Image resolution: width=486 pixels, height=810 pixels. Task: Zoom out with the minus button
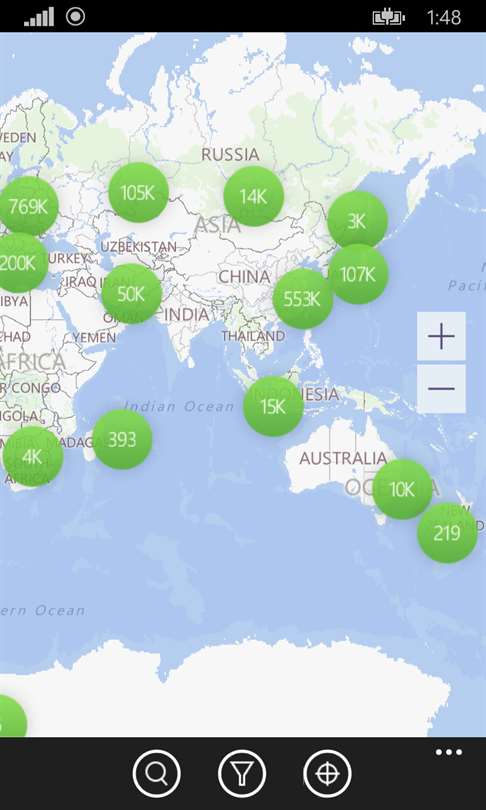(x=441, y=389)
